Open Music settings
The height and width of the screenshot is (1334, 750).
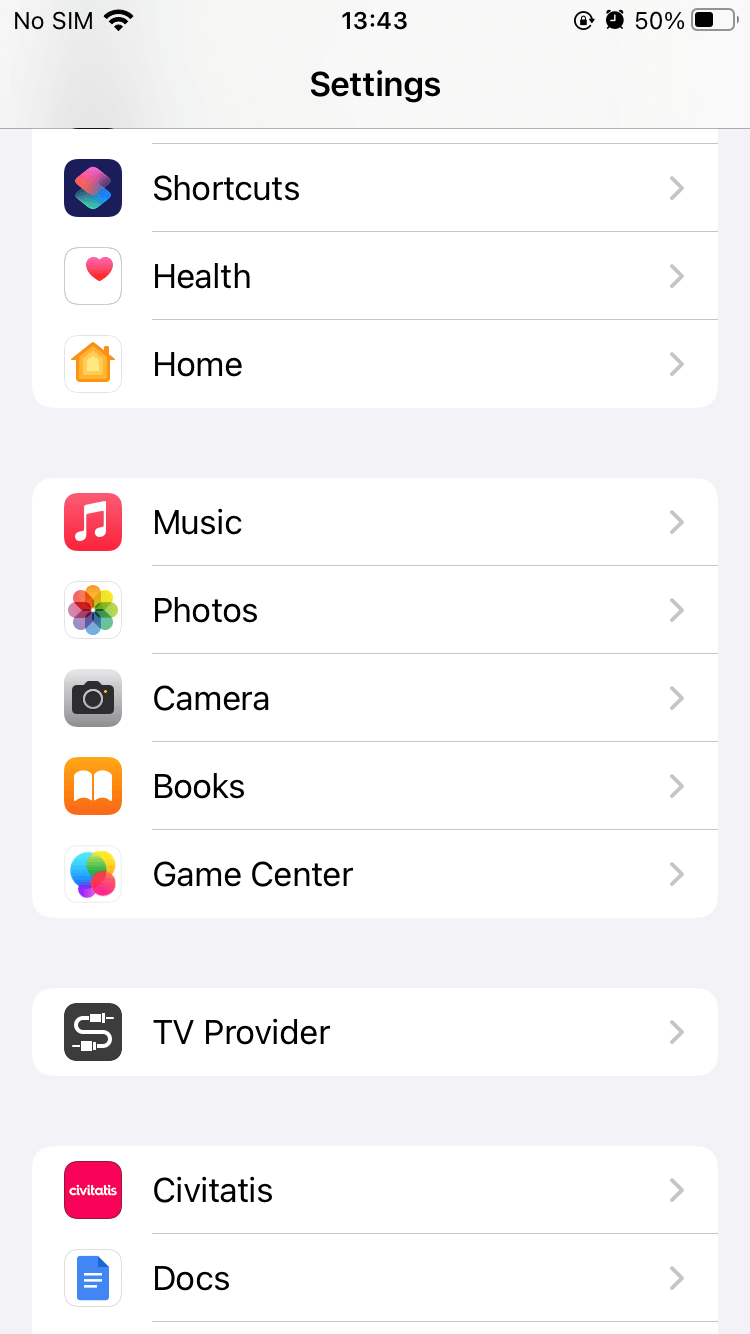375,522
